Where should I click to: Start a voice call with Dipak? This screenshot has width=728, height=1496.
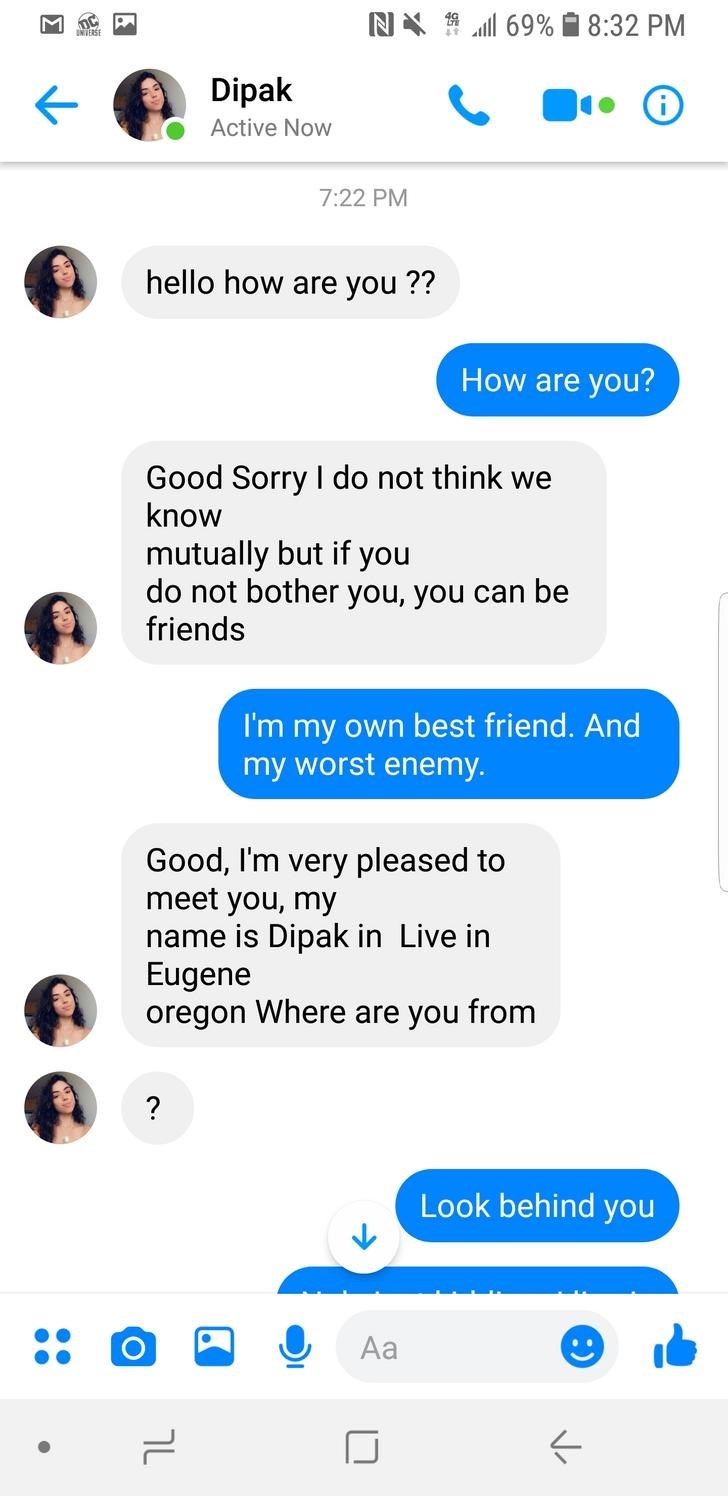click(468, 106)
